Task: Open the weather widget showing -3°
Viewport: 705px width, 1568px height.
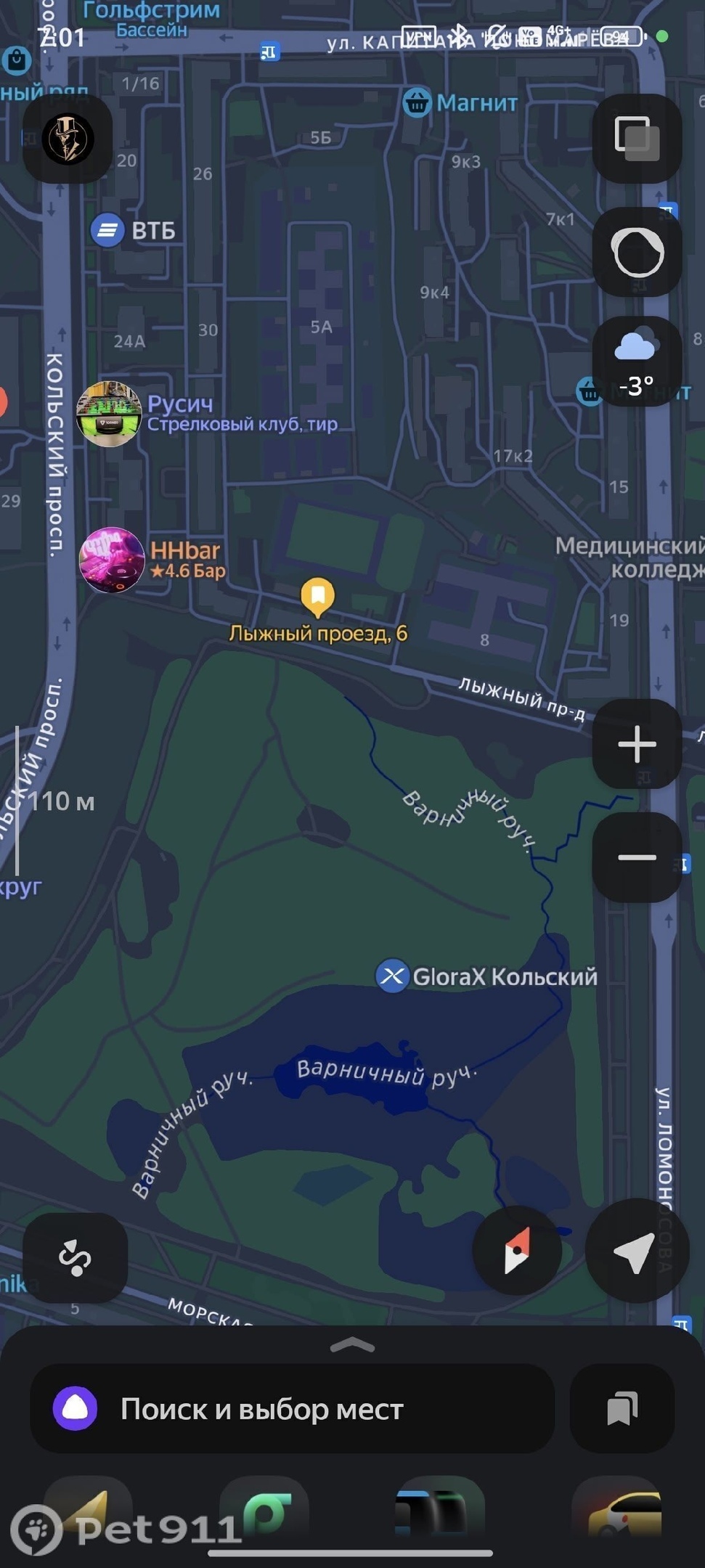Action: (x=637, y=361)
